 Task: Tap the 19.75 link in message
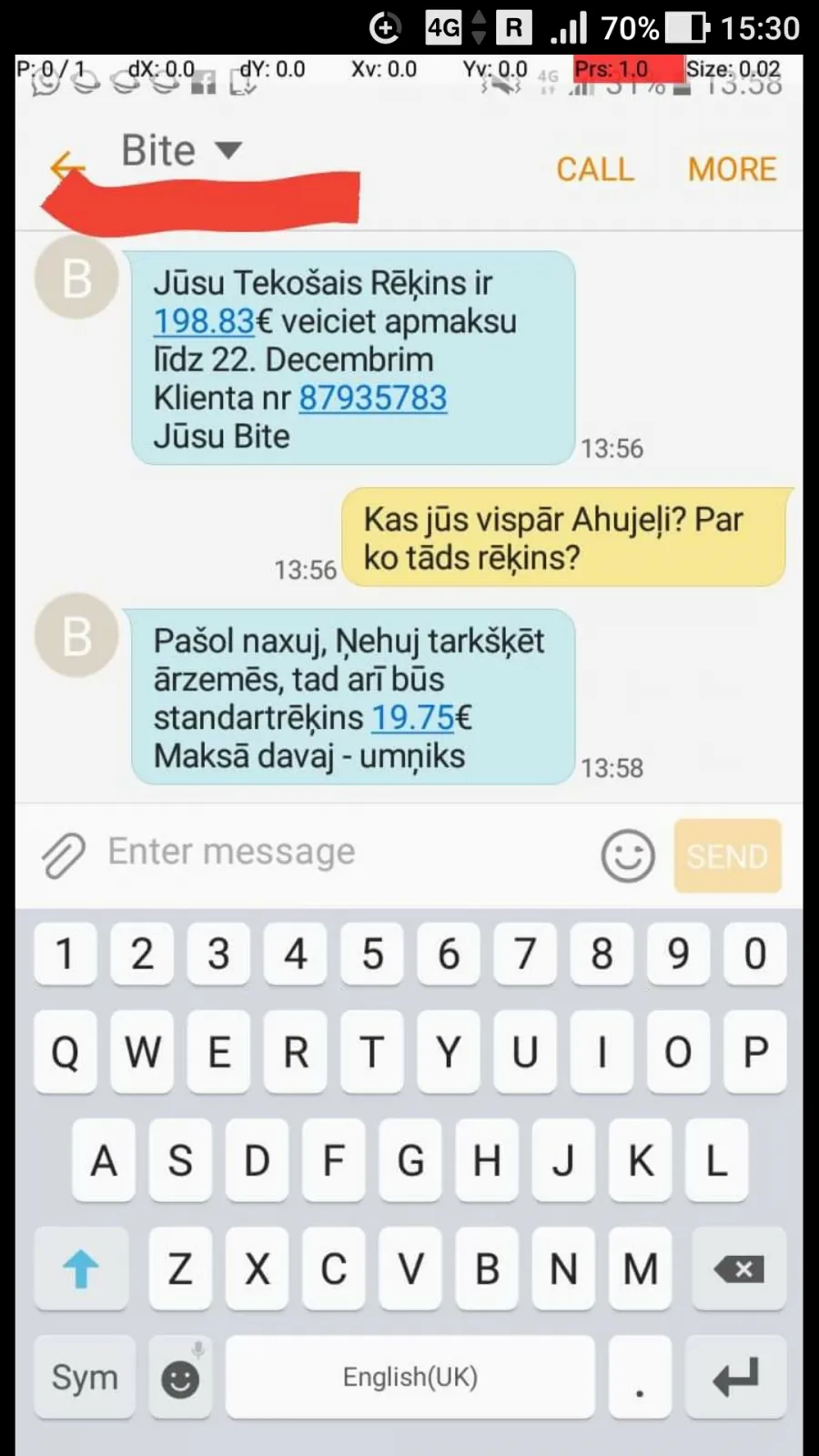(x=412, y=718)
